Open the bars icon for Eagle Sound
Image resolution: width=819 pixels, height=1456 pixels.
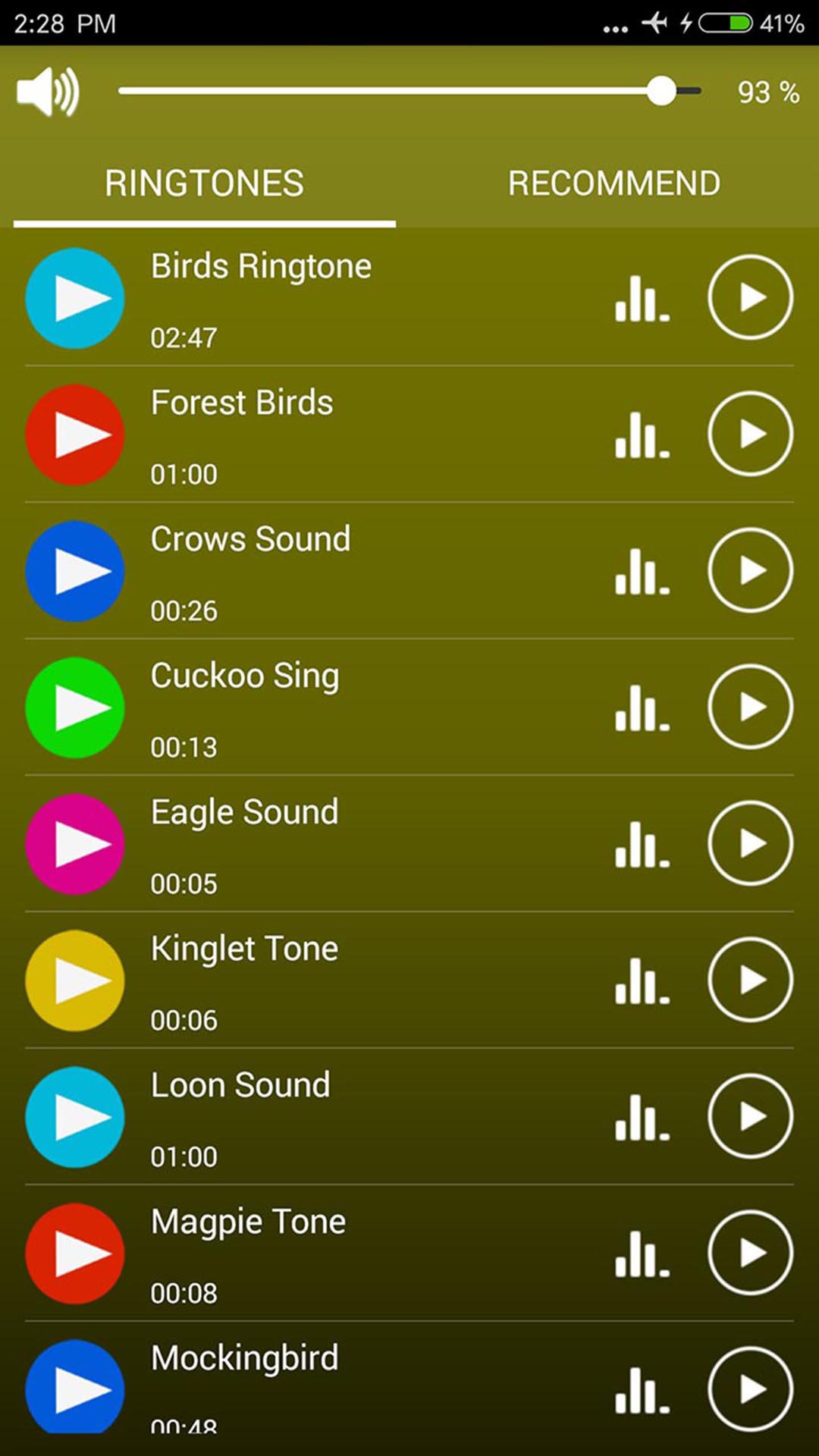642,844
